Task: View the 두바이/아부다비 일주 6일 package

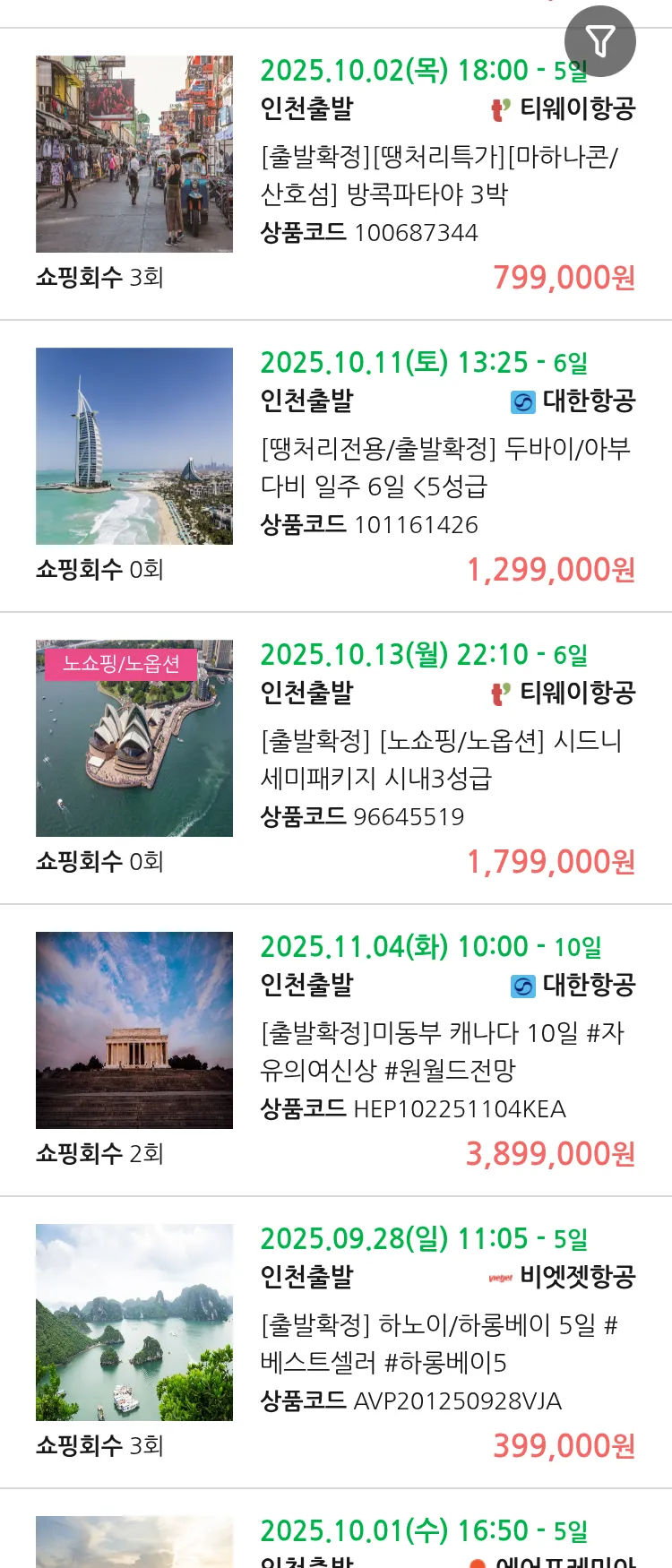Action: [445, 467]
